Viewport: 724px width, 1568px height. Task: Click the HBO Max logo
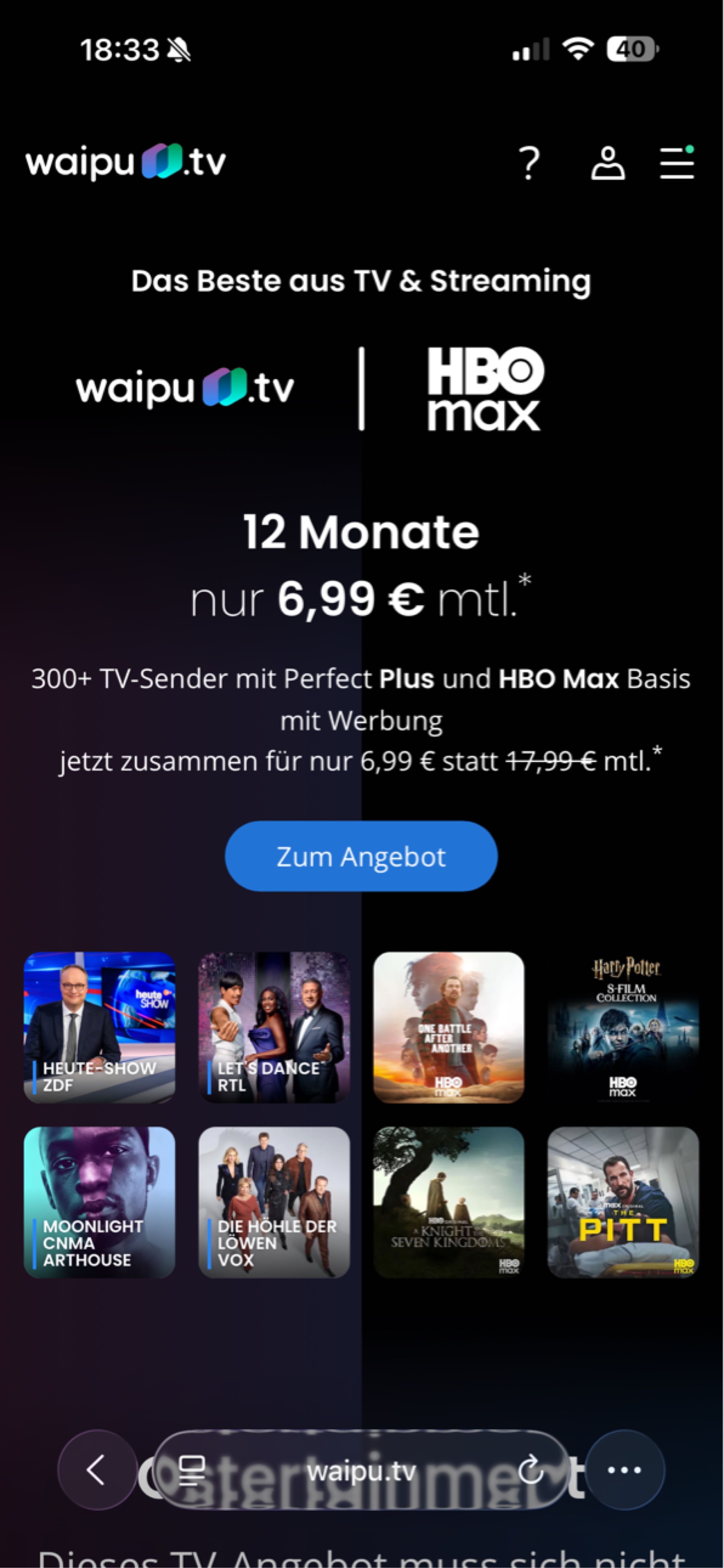(484, 390)
